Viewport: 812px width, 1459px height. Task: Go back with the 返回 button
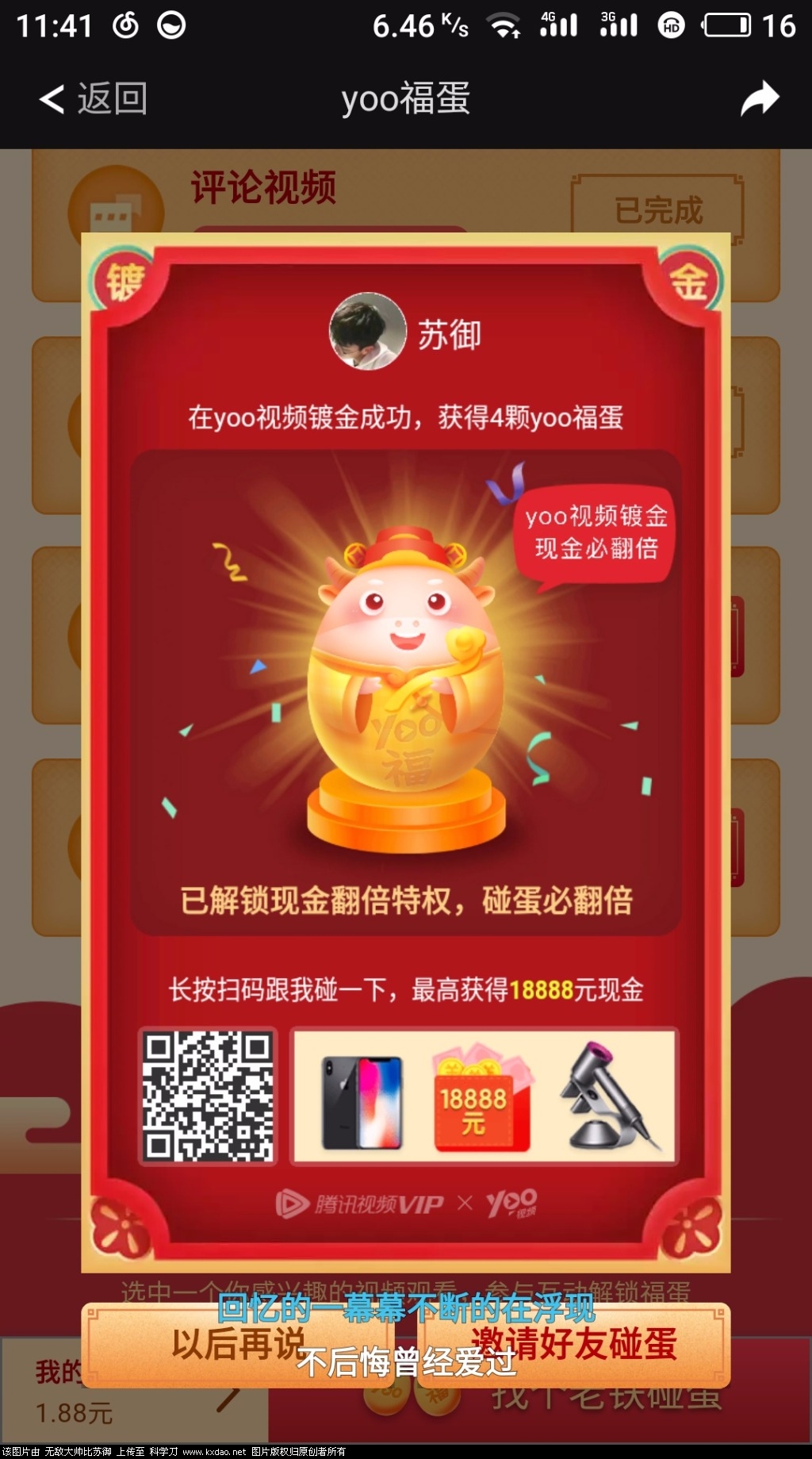click(94, 99)
